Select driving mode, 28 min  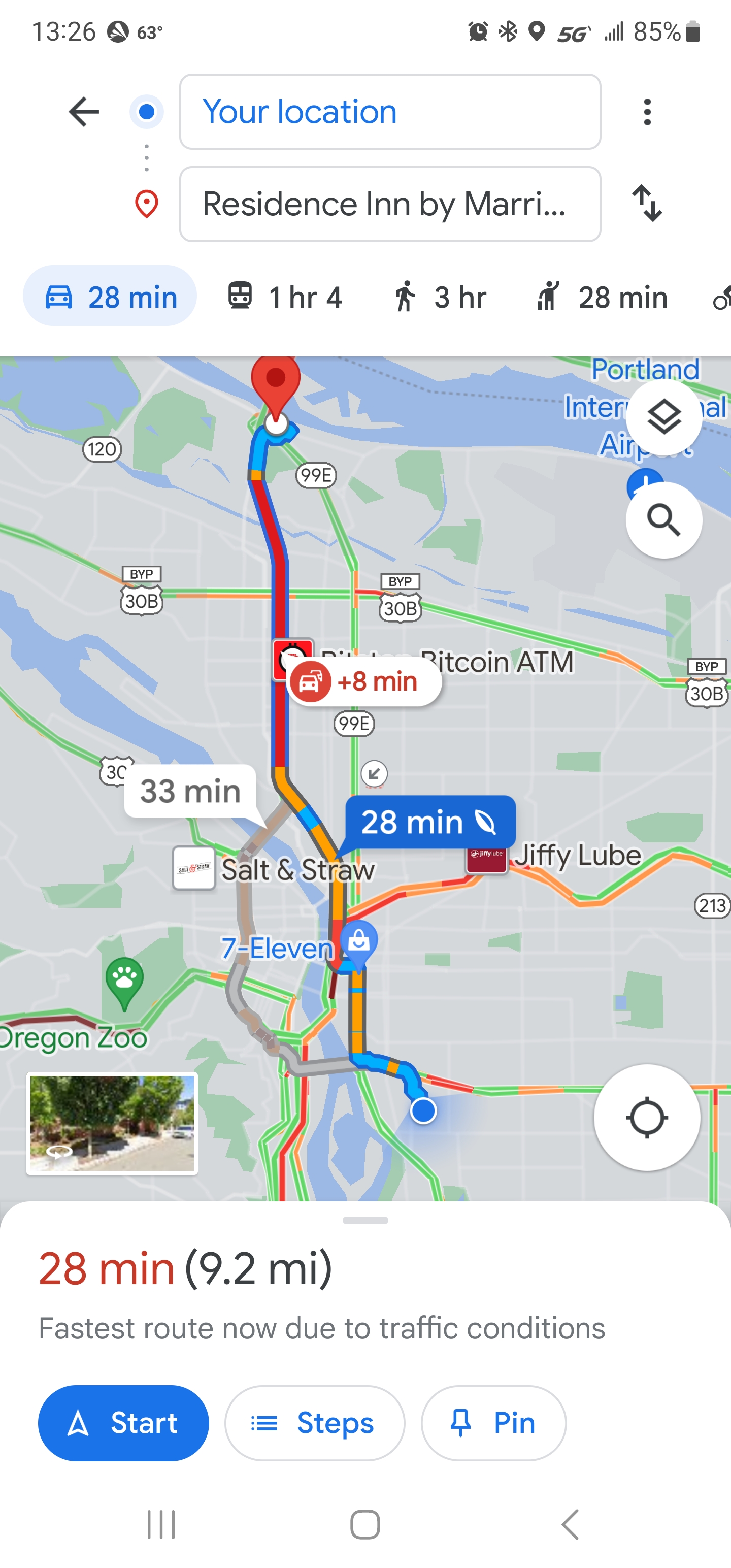[x=110, y=297]
